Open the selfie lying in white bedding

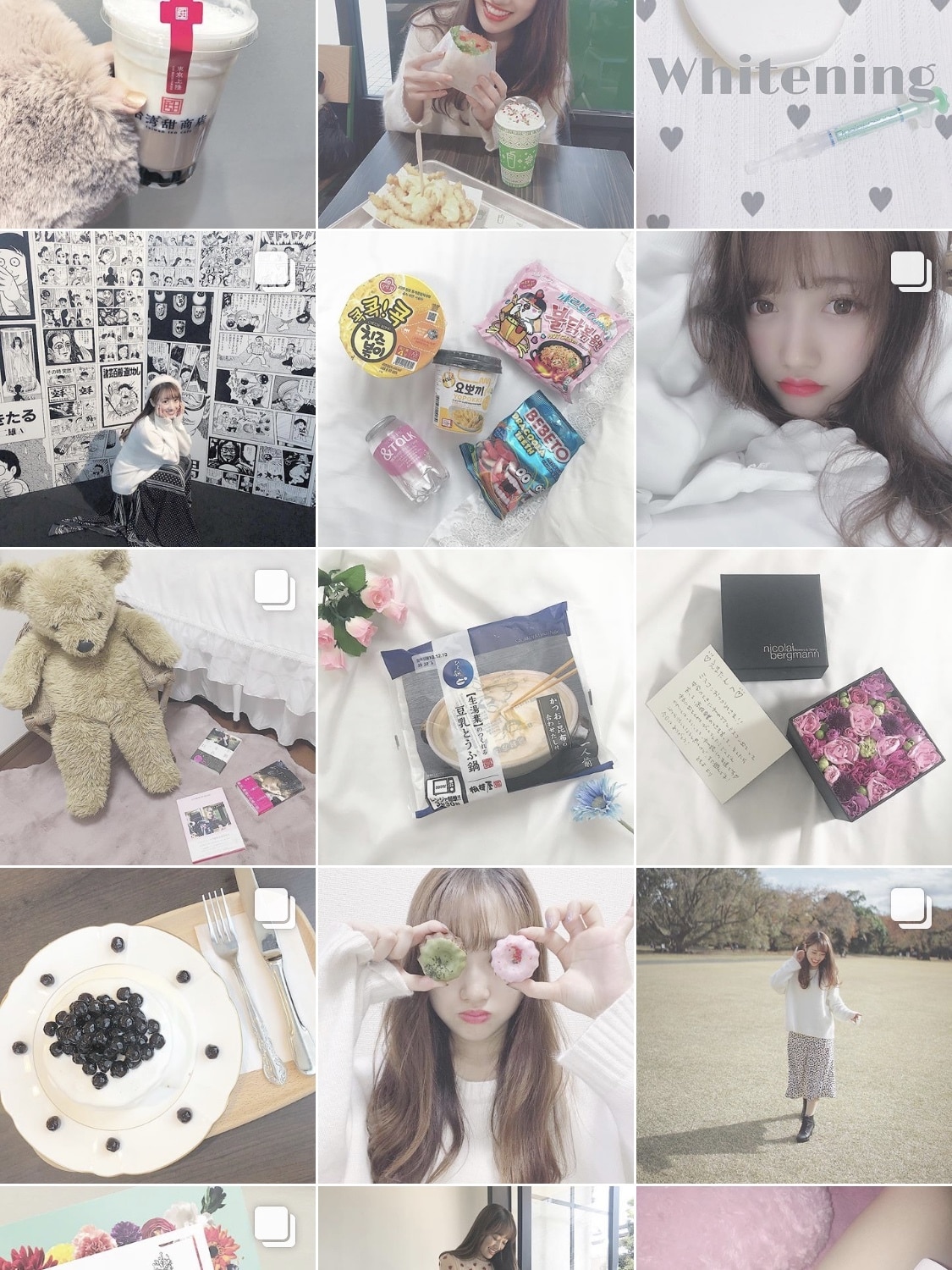pos(794,389)
